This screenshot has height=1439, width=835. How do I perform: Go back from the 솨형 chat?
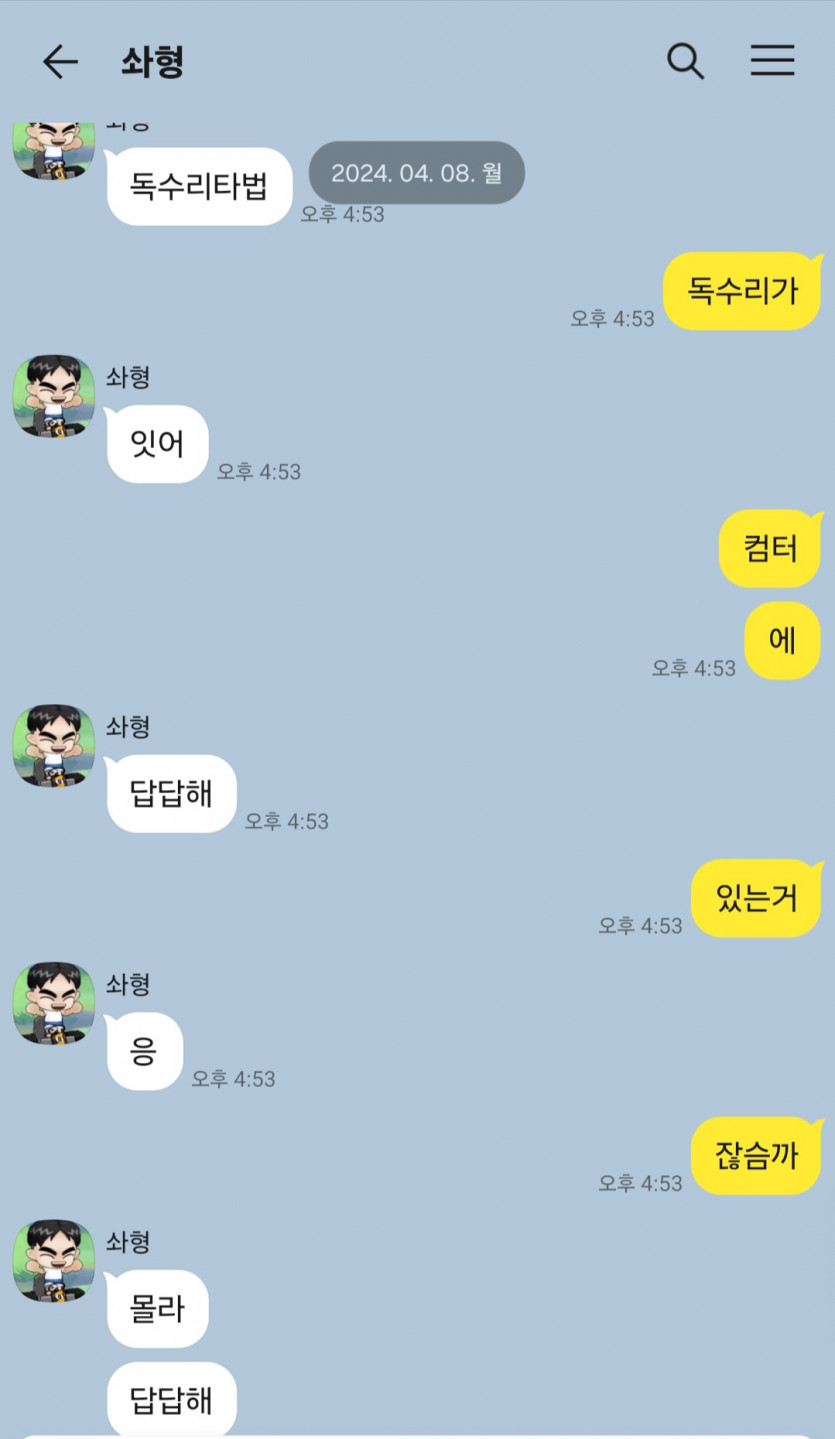coord(60,62)
